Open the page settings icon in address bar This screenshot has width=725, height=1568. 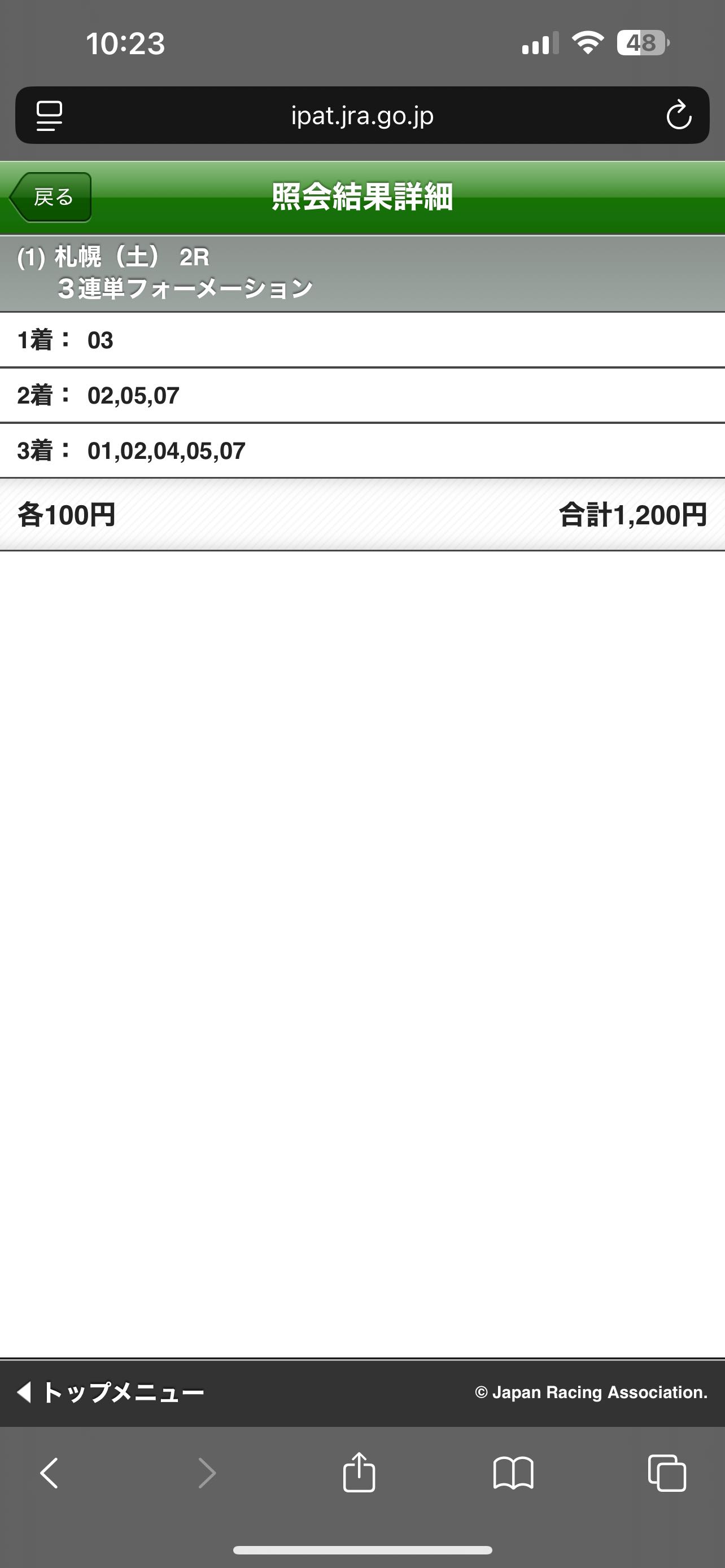[x=49, y=116]
